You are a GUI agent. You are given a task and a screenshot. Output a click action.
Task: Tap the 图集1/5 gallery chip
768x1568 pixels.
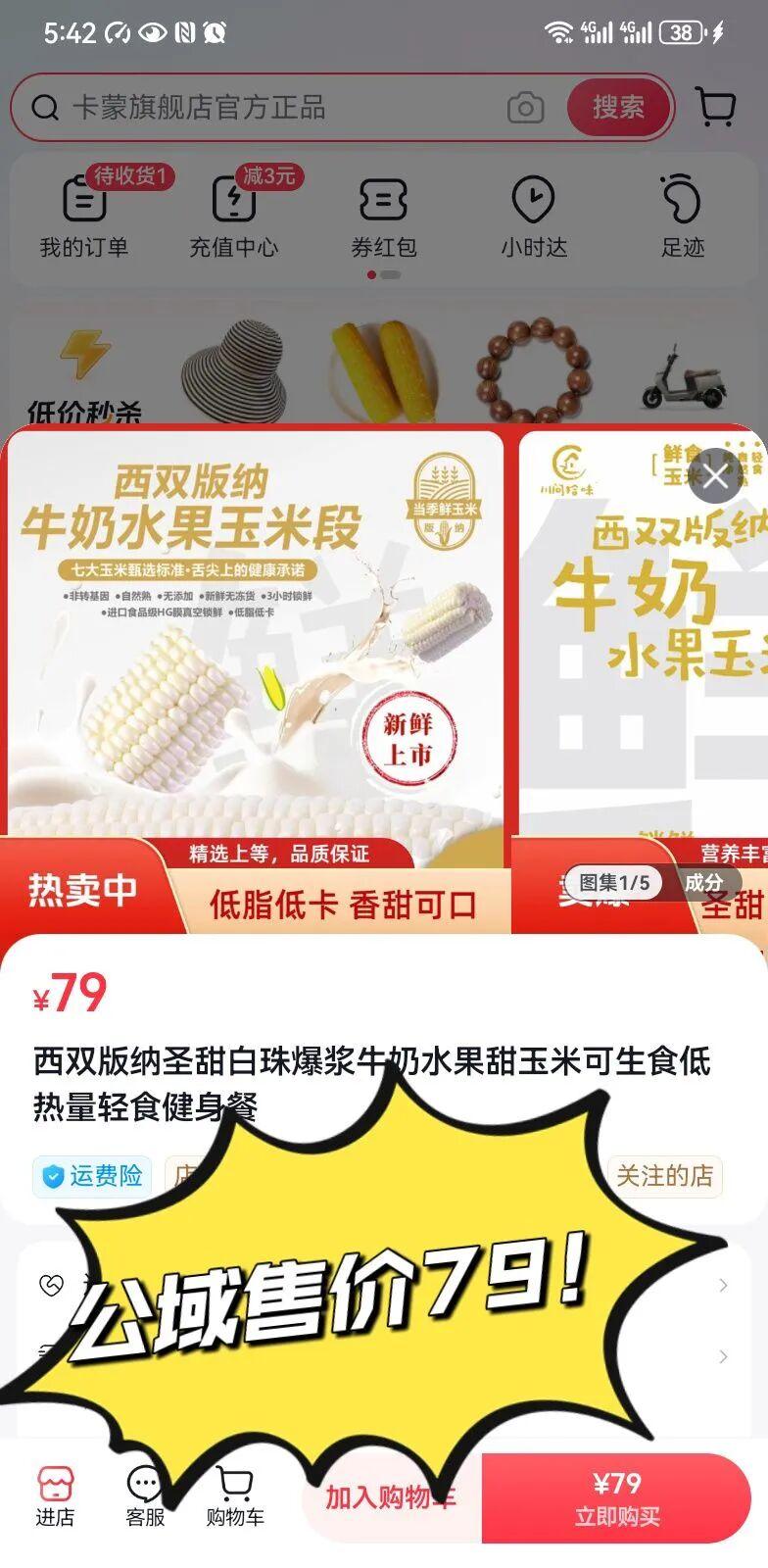614,882
